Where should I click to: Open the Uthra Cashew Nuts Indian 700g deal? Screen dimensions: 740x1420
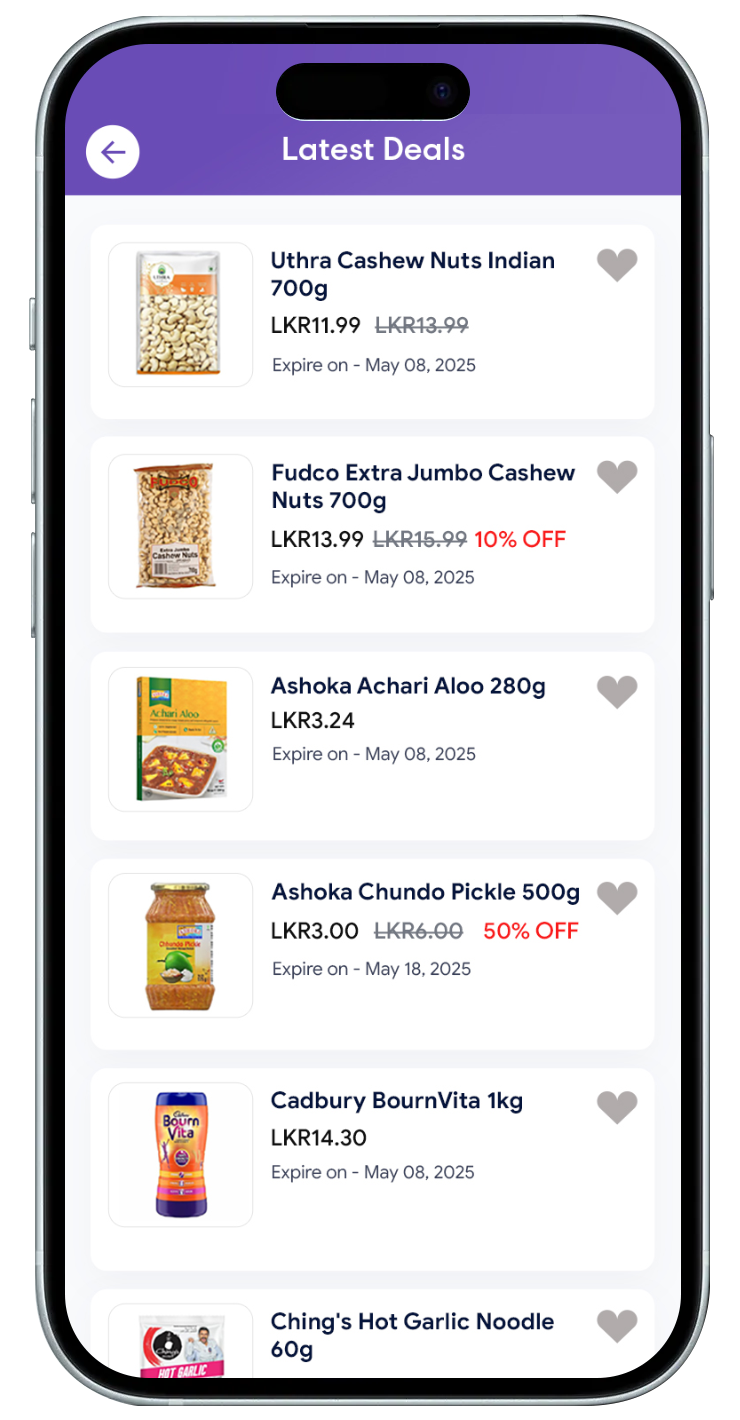[412, 274]
